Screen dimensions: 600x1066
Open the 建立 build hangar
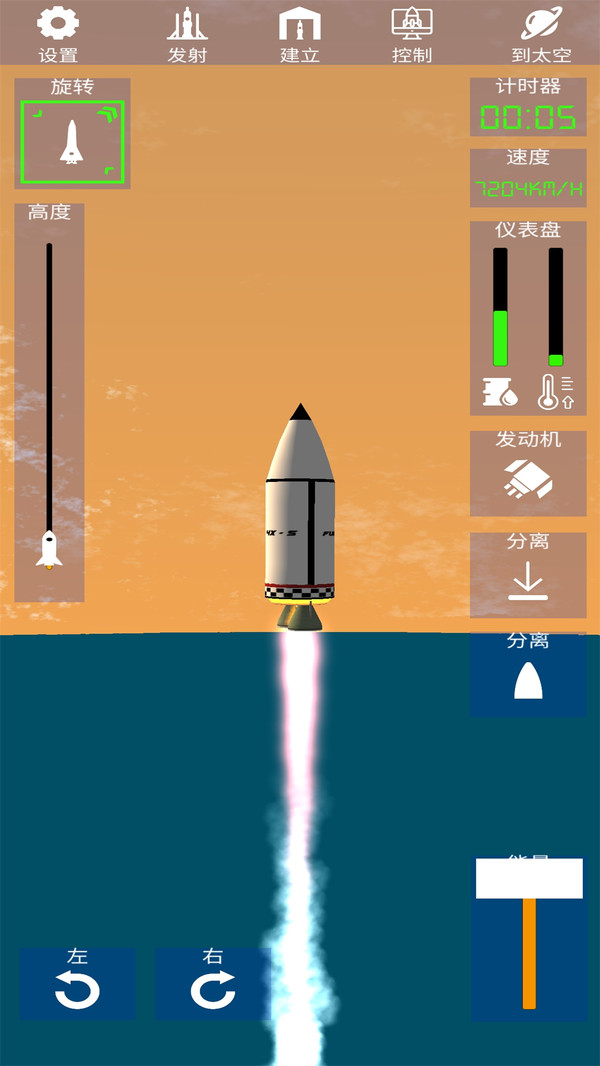click(298, 33)
